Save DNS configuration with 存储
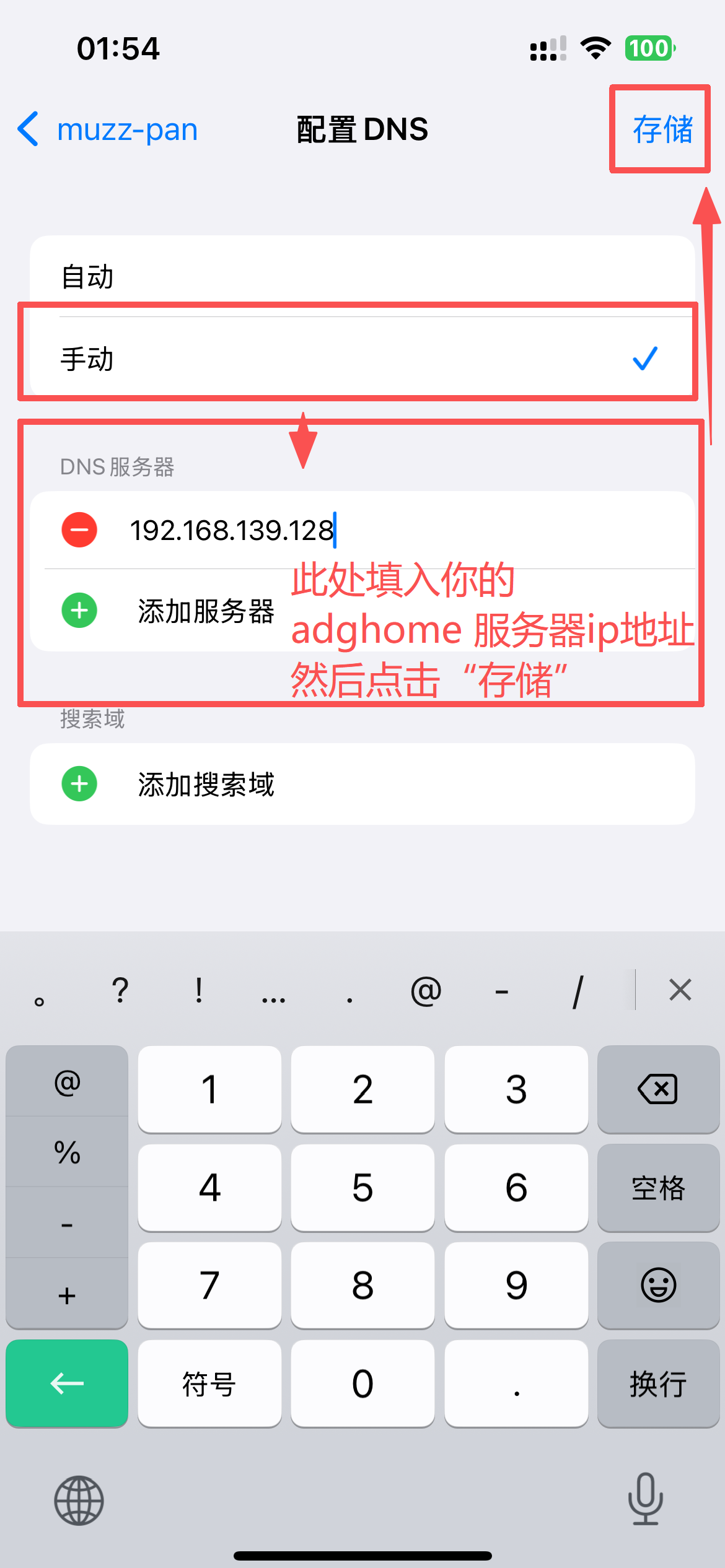 pyautogui.click(x=662, y=129)
